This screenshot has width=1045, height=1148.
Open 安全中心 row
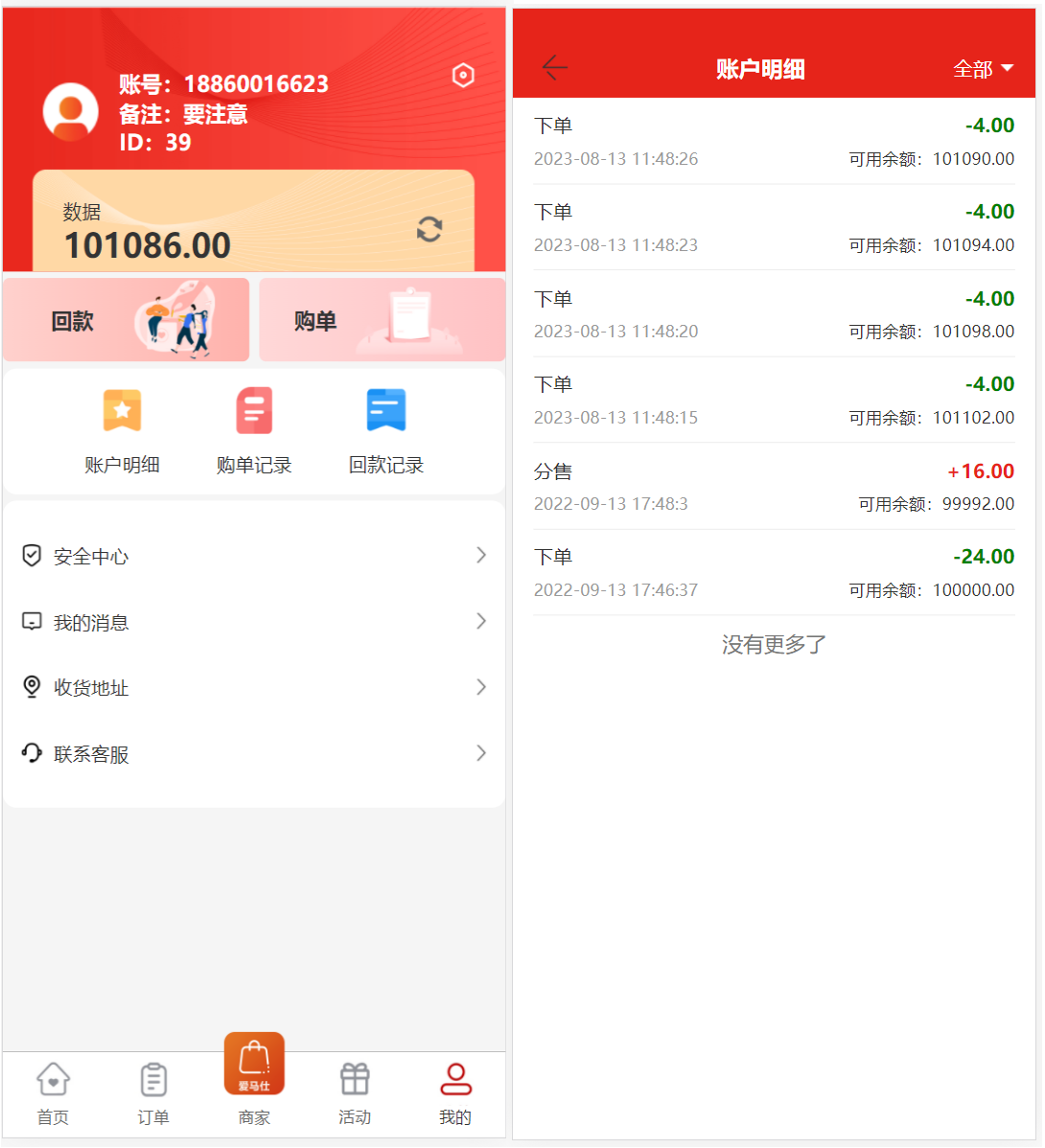(x=254, y=556)
